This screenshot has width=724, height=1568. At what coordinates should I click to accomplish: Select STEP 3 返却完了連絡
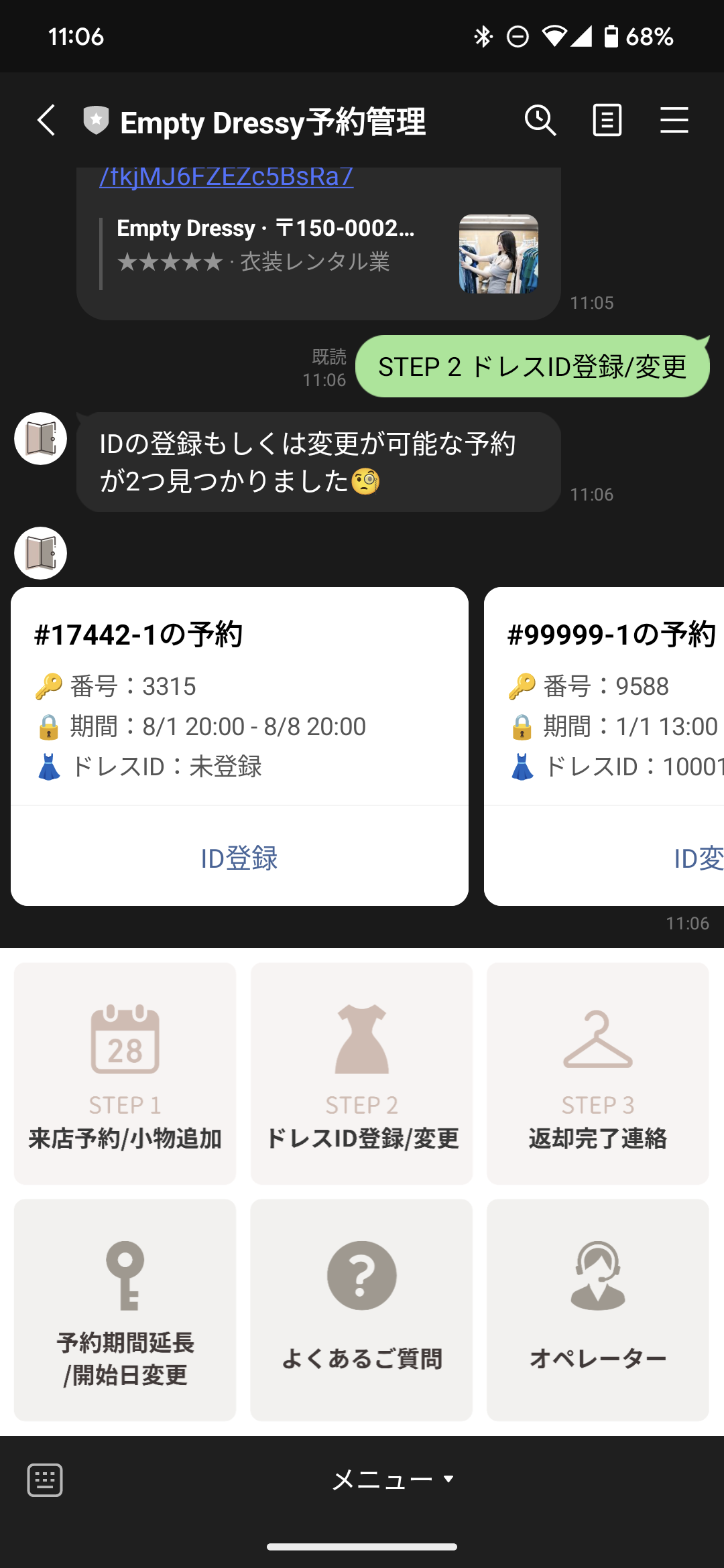point(598,1073)
